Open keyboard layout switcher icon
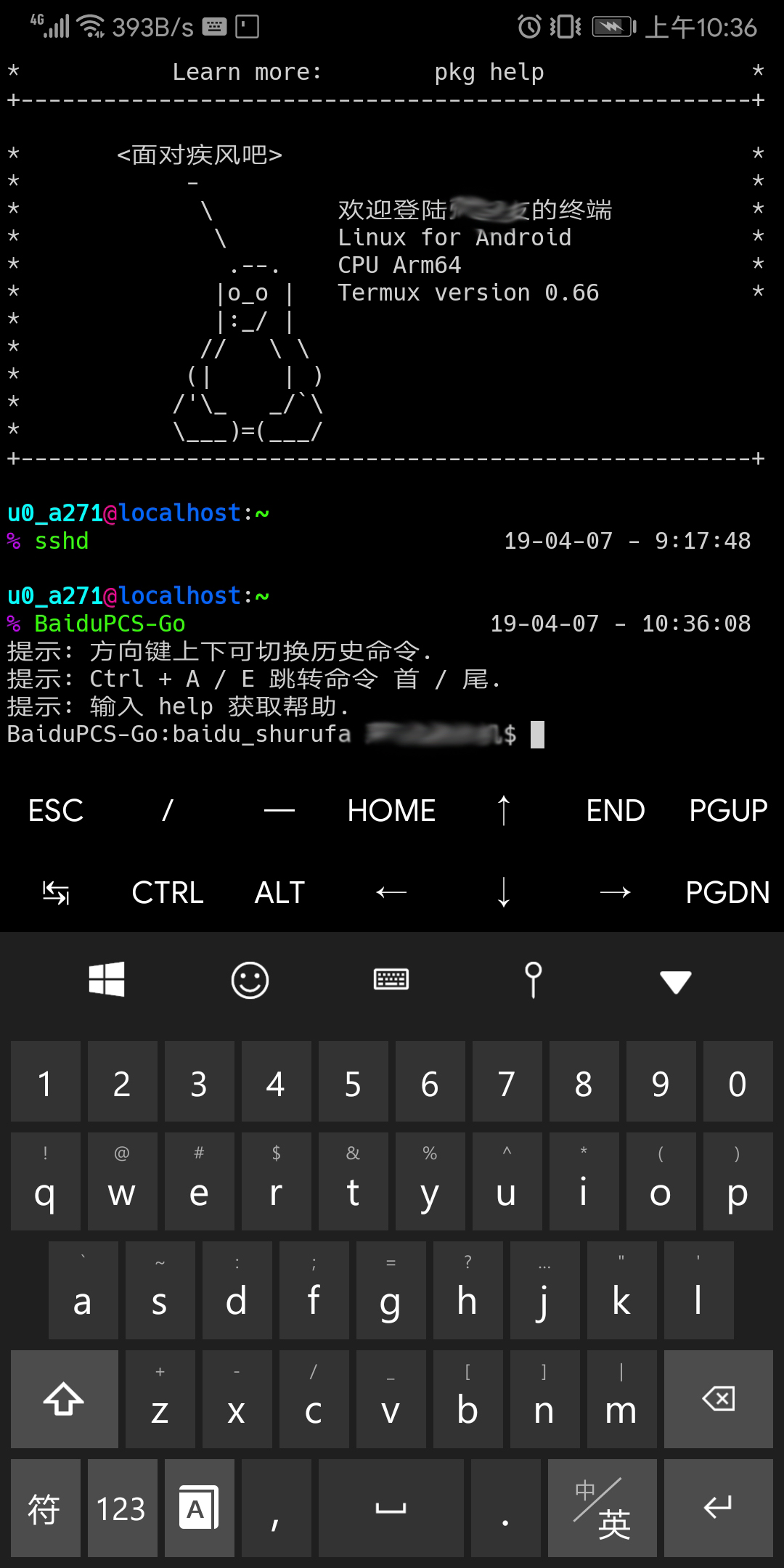Image resolution: width=784 pixels, height=1568 pixels. (x=391, y=980)
